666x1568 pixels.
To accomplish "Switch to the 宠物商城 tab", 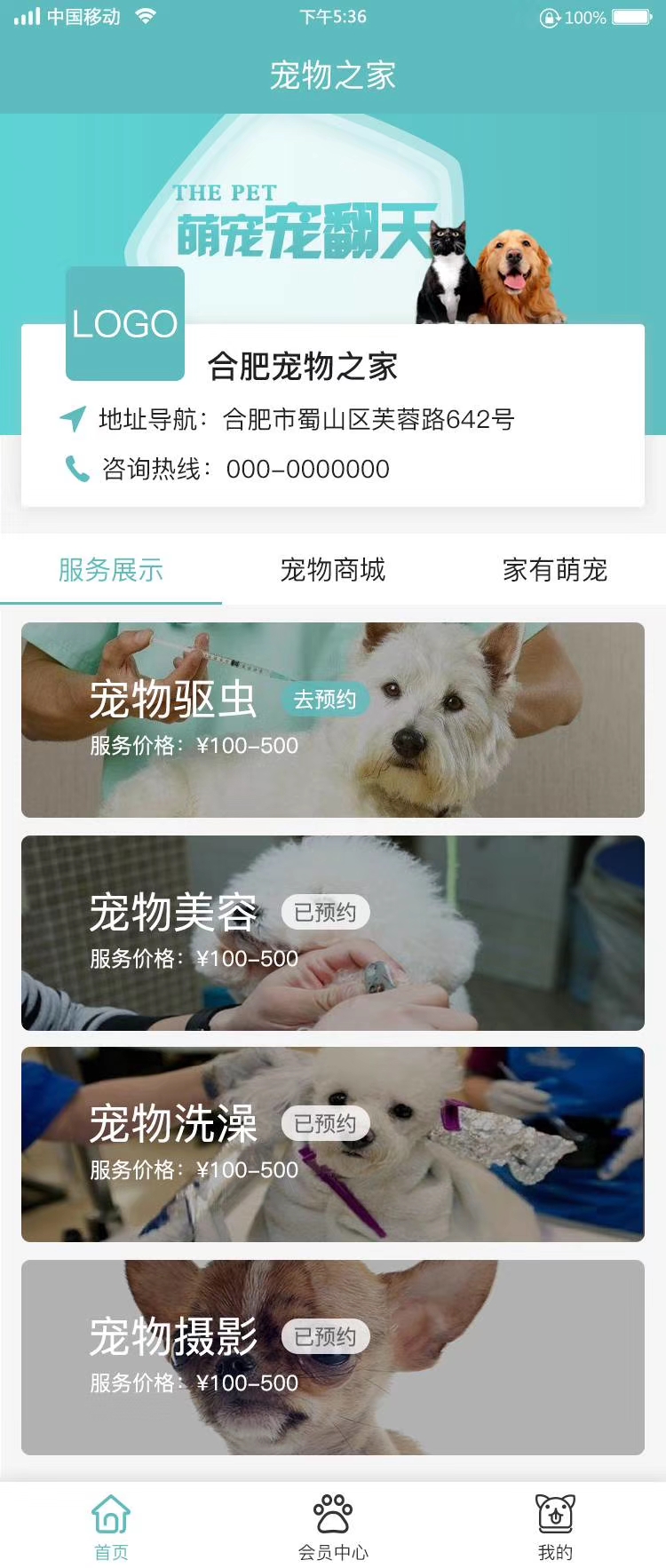I will [333, 572].
